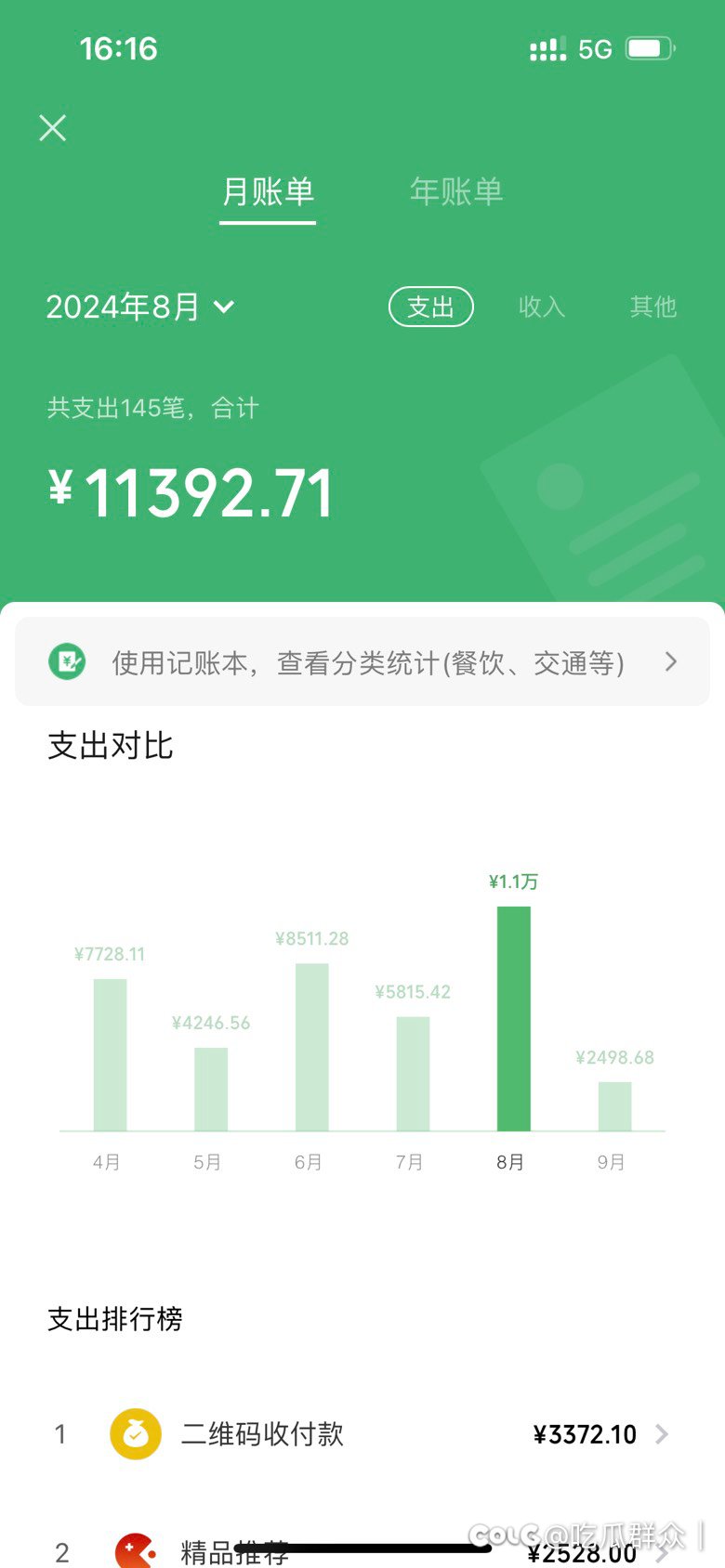Close the bill page with the X icon
Viewport: 725px width, 1568px height.
coord(53,127)
